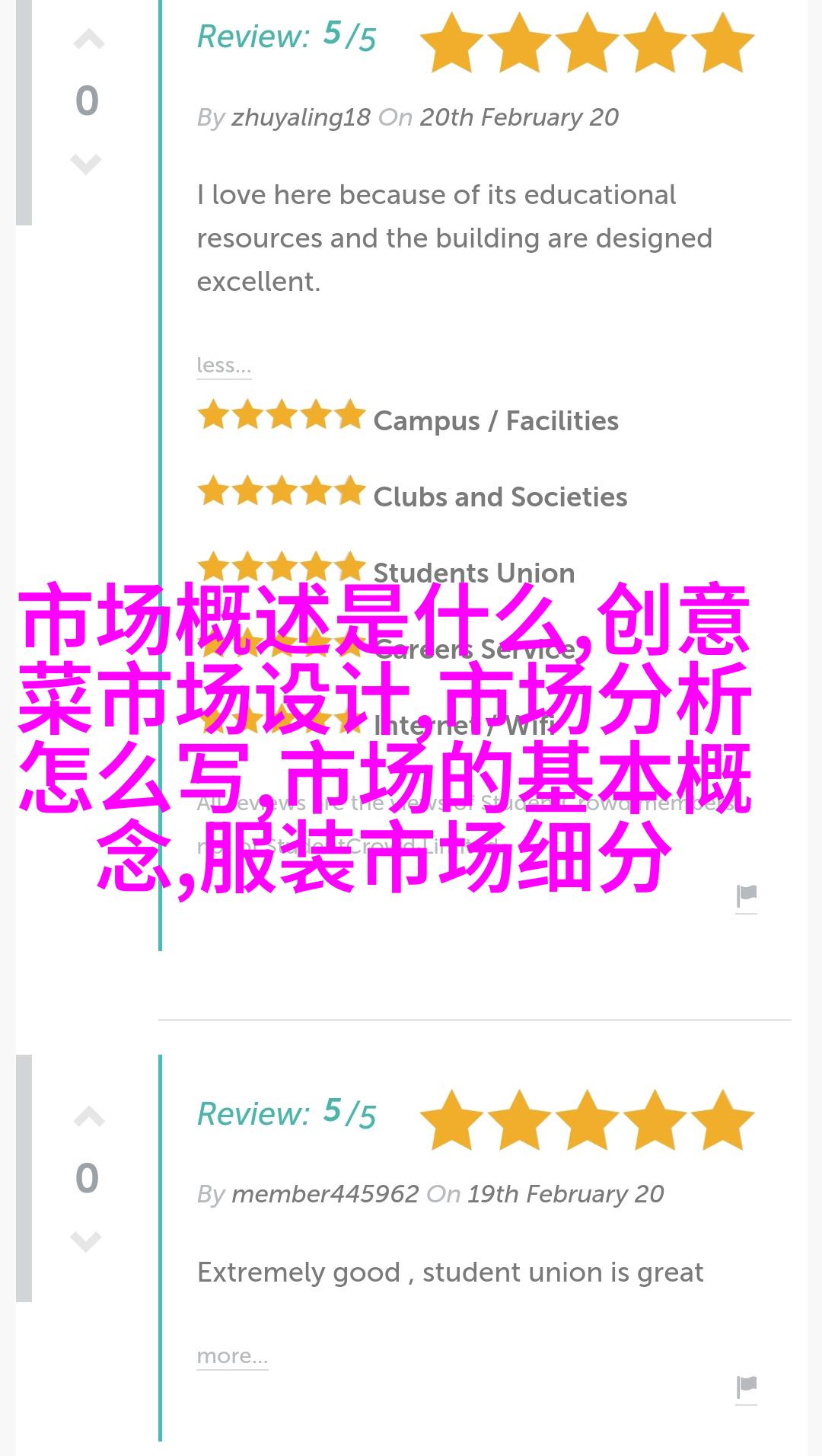Screen dimensions: 822x1456
Task: Downvote zhuyaling18's review
Action: (x=86, y=163)
